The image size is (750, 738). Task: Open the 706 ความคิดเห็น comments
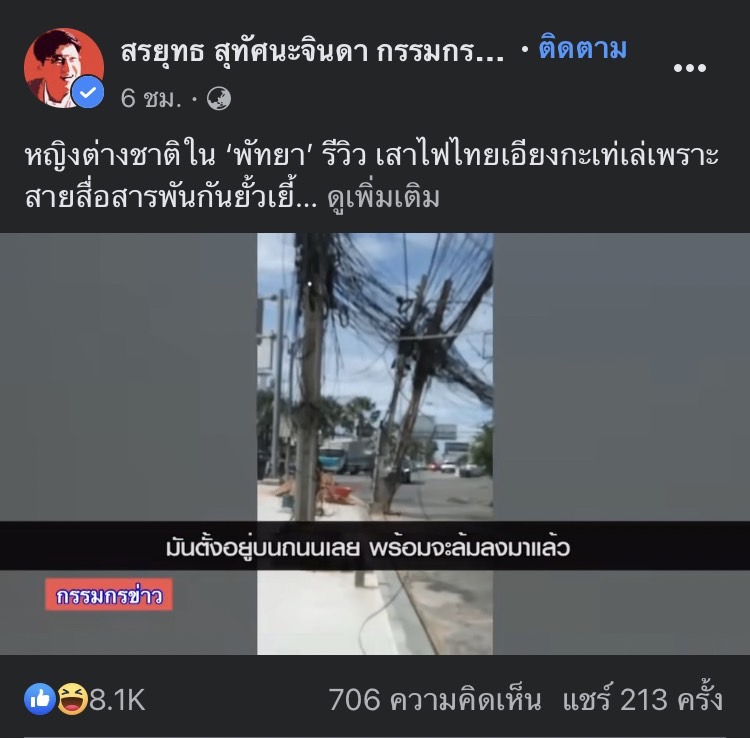click(x=435, y=699)
